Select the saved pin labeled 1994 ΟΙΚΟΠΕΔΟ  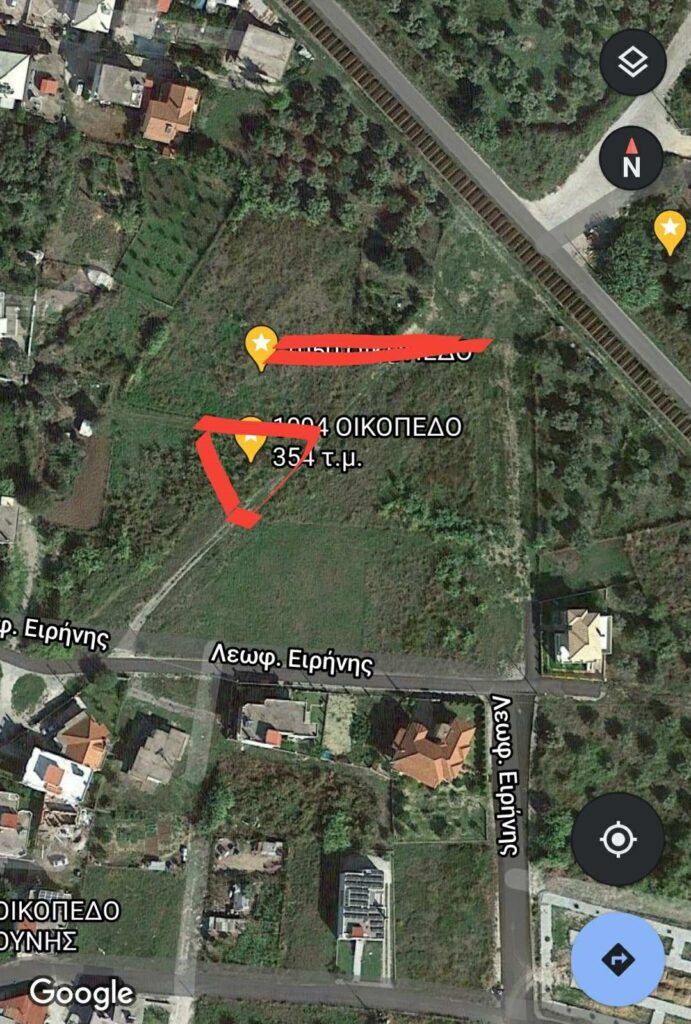click(x=249, y=439)
